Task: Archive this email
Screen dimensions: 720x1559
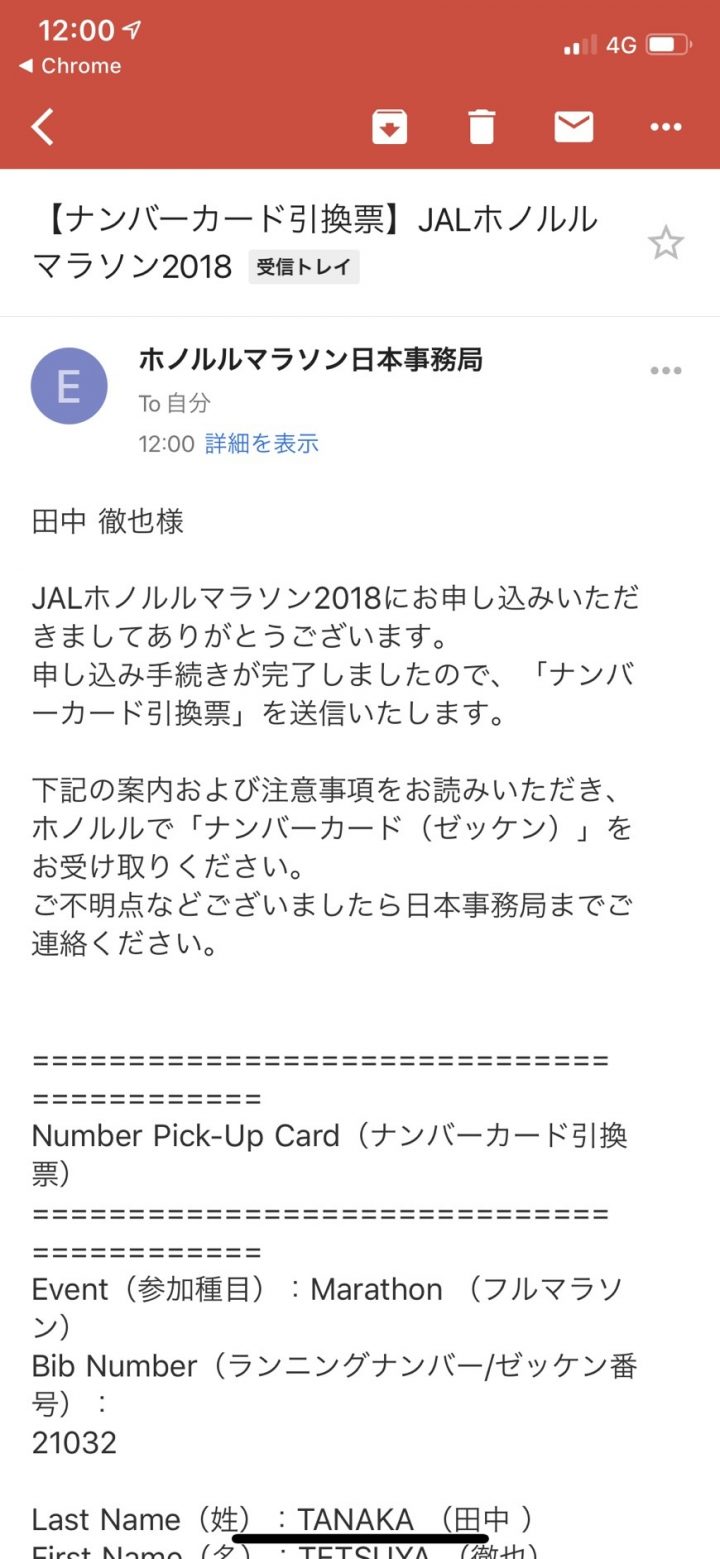Action: [x=389, y=127]
